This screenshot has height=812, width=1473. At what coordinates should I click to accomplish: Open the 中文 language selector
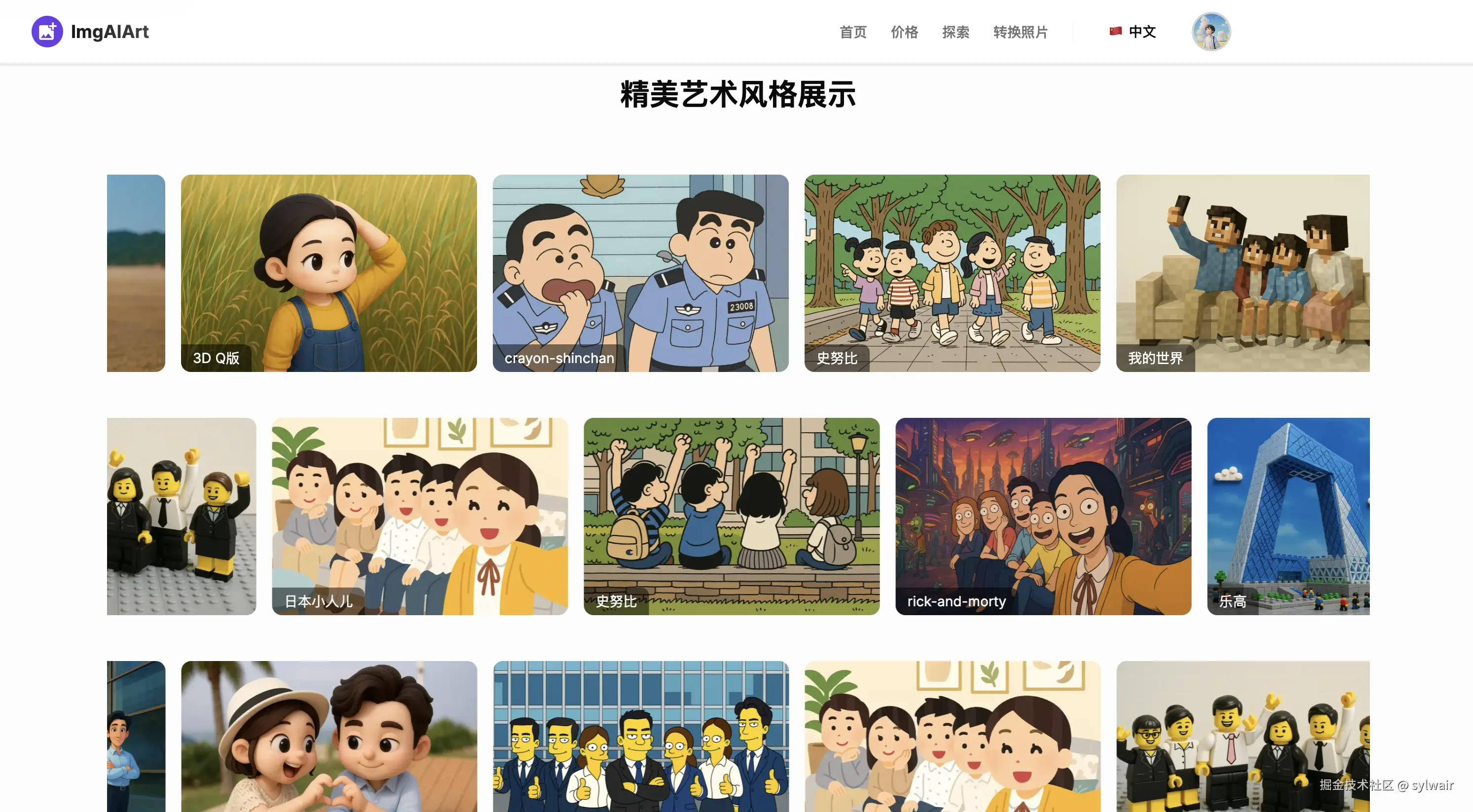point(1133,32)
